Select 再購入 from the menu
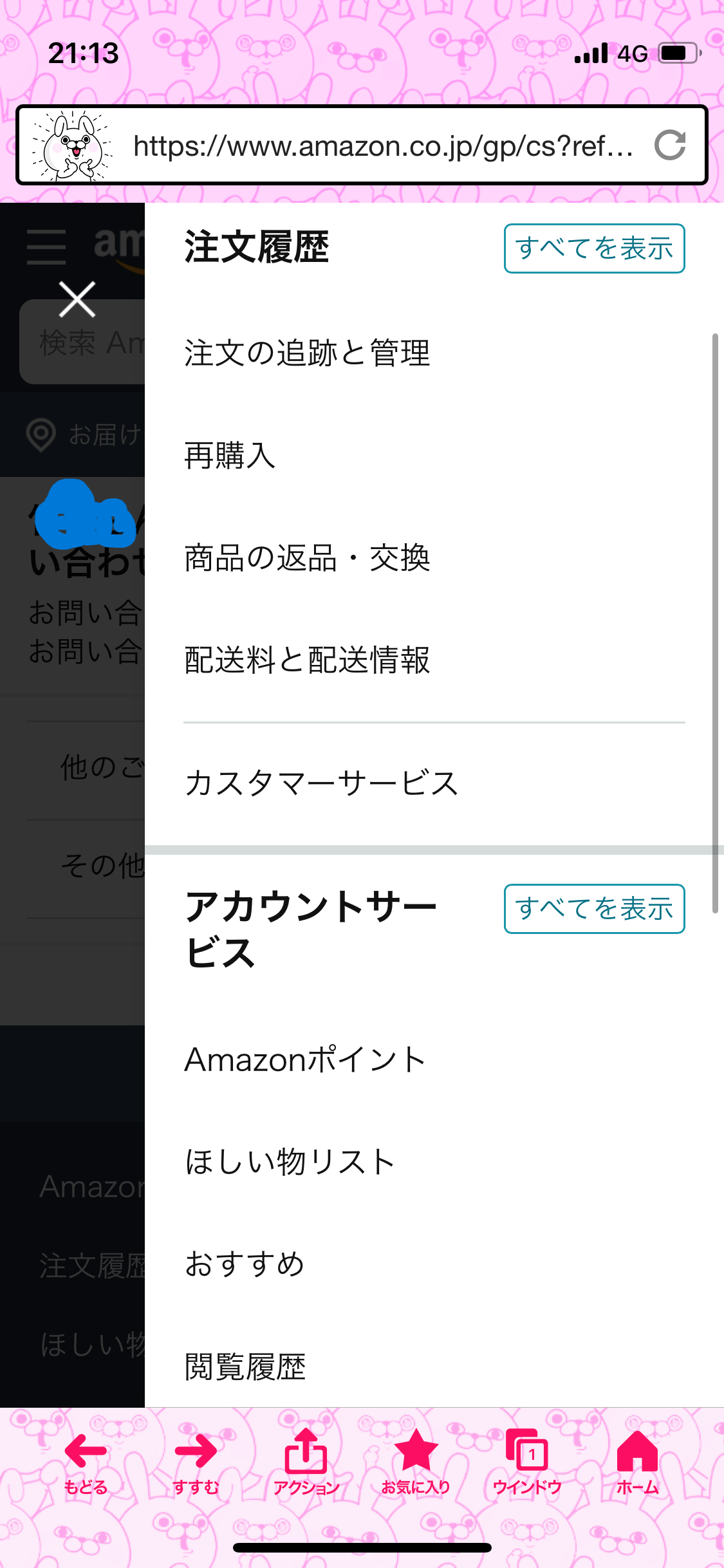This screenshot has width=724, height=1568. pyautogui.click(x=230, y=455)
